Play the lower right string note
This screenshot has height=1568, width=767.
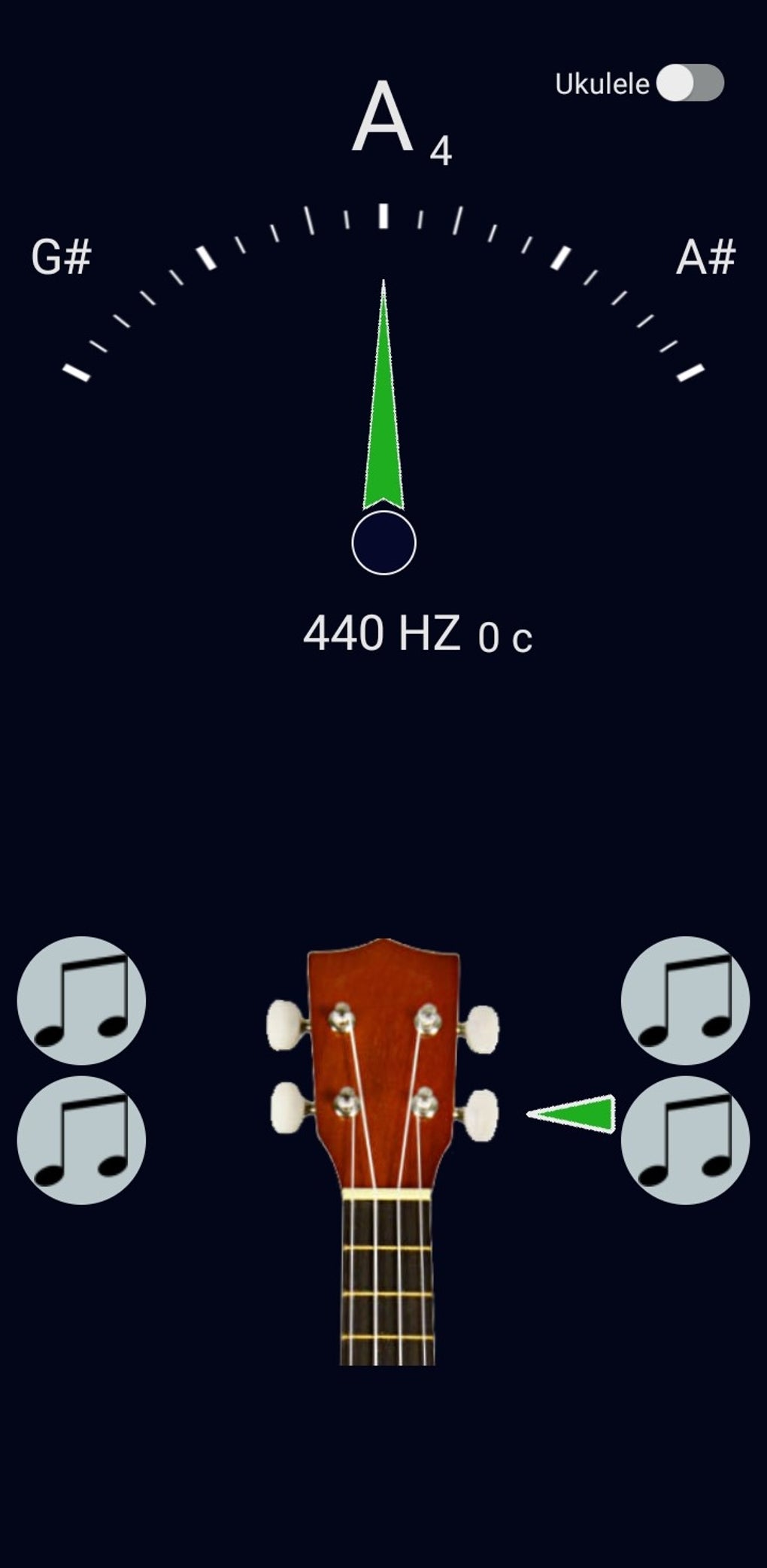pos(685,1140)
